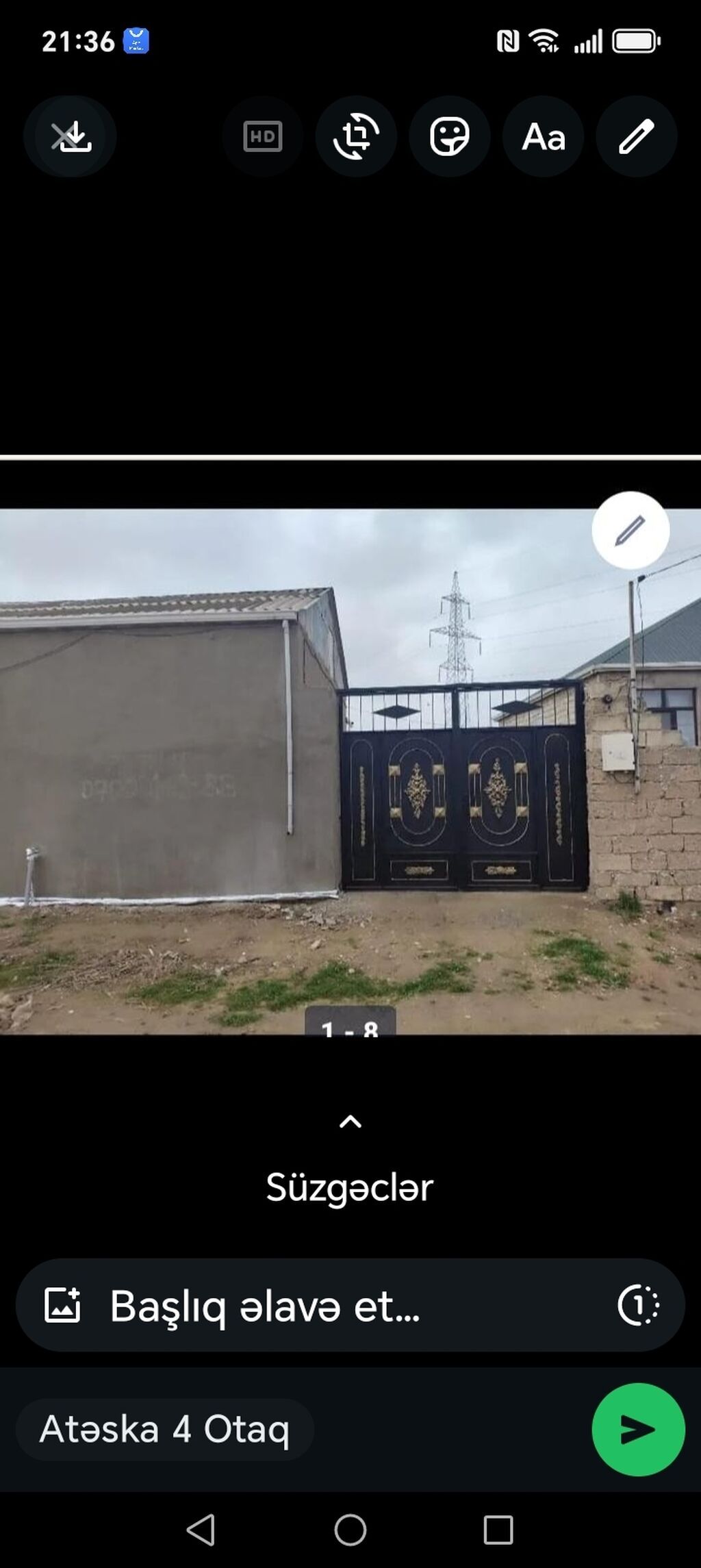Image resolution: width=701 pixels, height=1568 pixels.
Task: Open the Aa text tool
Action: coord(544,137)
